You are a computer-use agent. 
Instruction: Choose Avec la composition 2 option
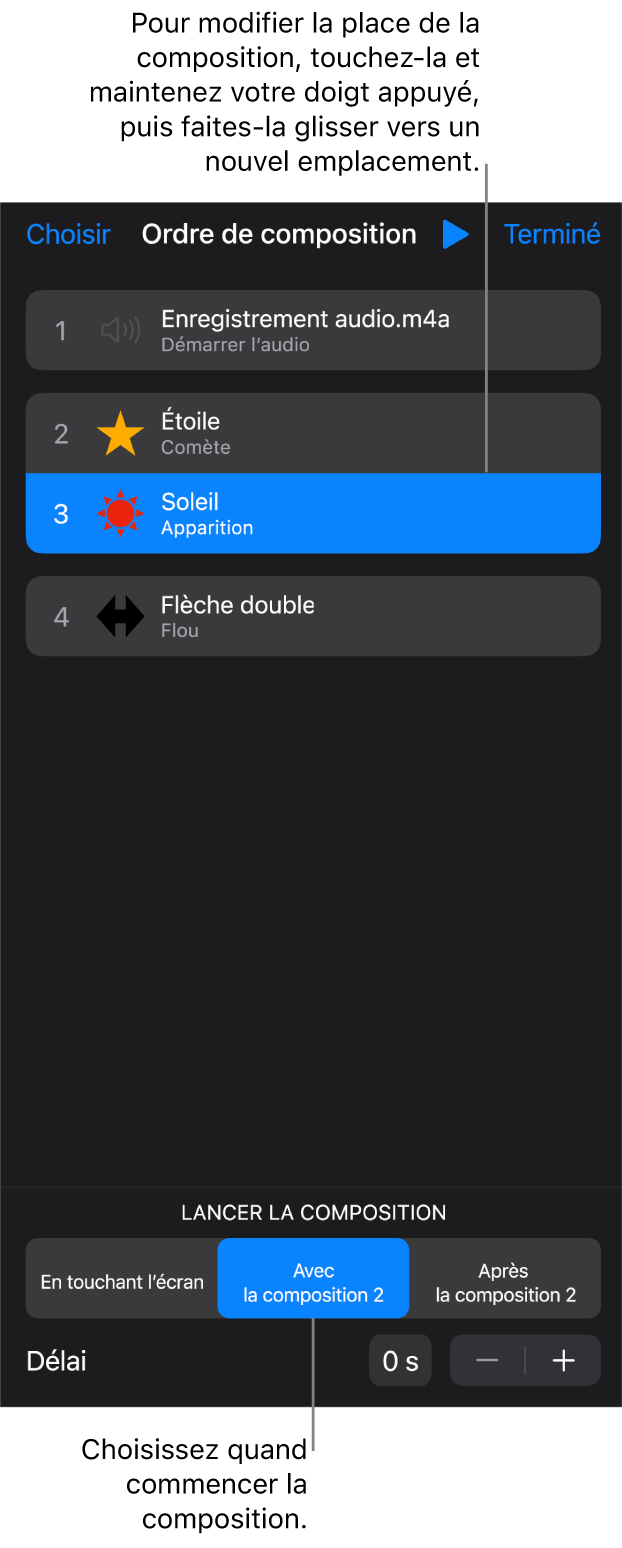(313, 1282)
